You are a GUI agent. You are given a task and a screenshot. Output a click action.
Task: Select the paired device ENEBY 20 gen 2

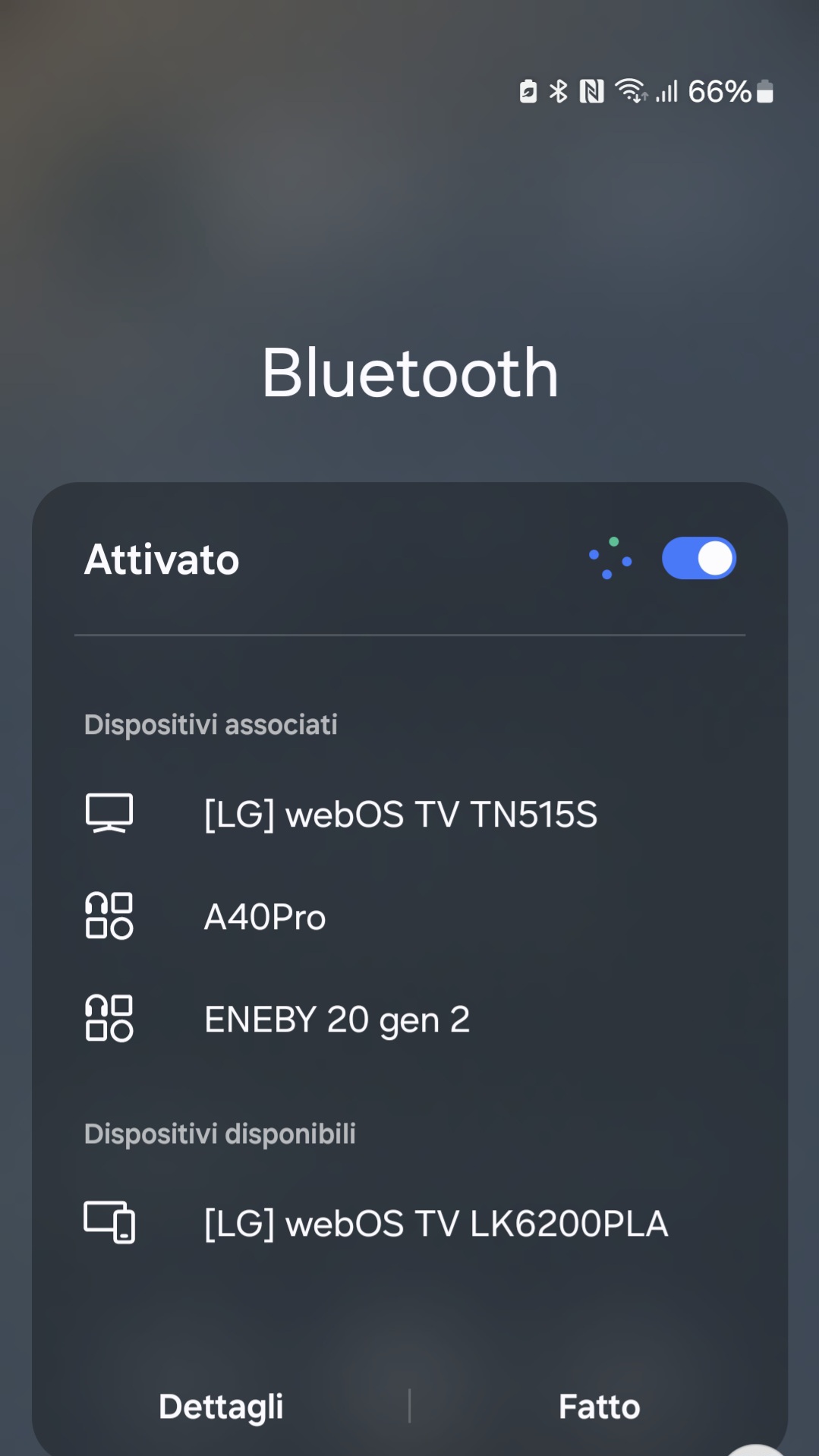pos(336,1020)
